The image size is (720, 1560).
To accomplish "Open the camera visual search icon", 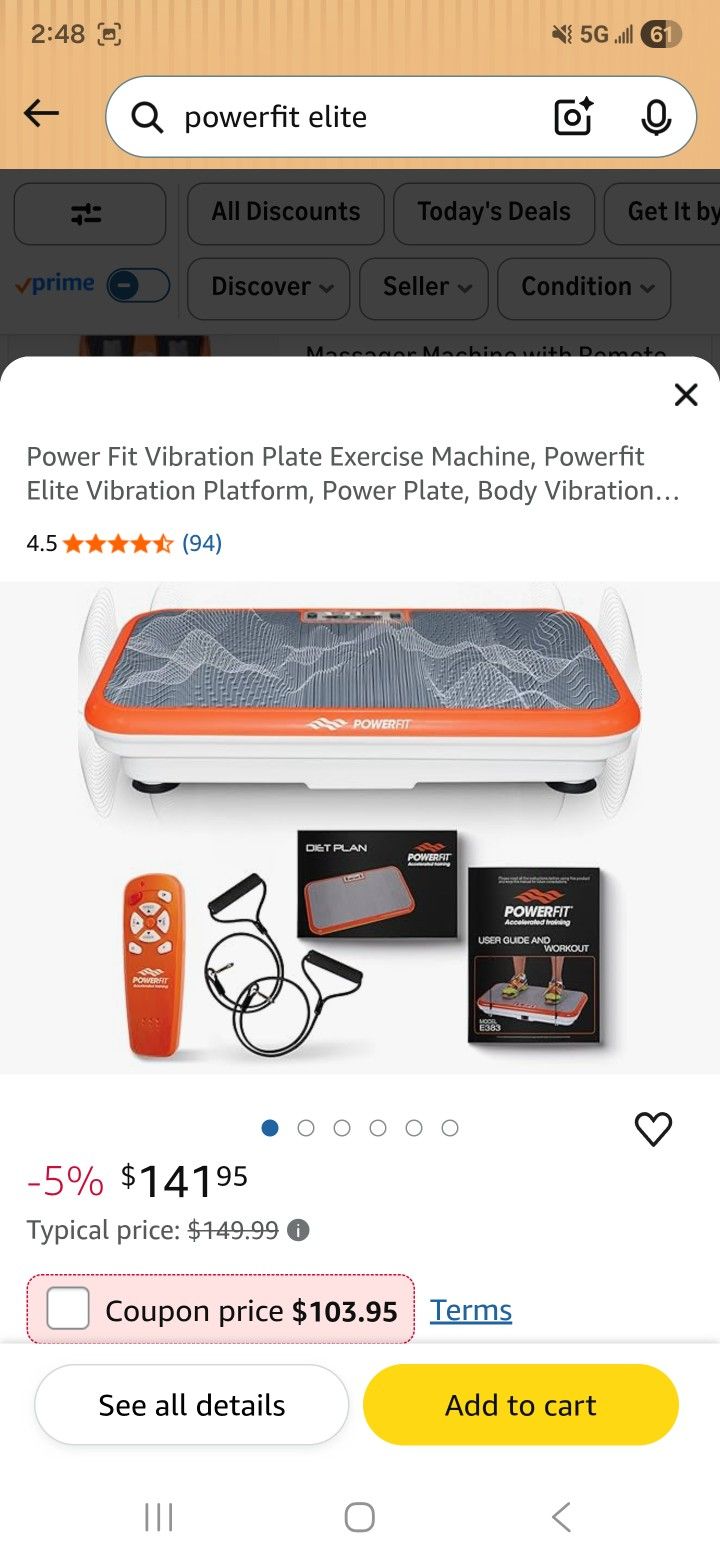I will [571, 117].
